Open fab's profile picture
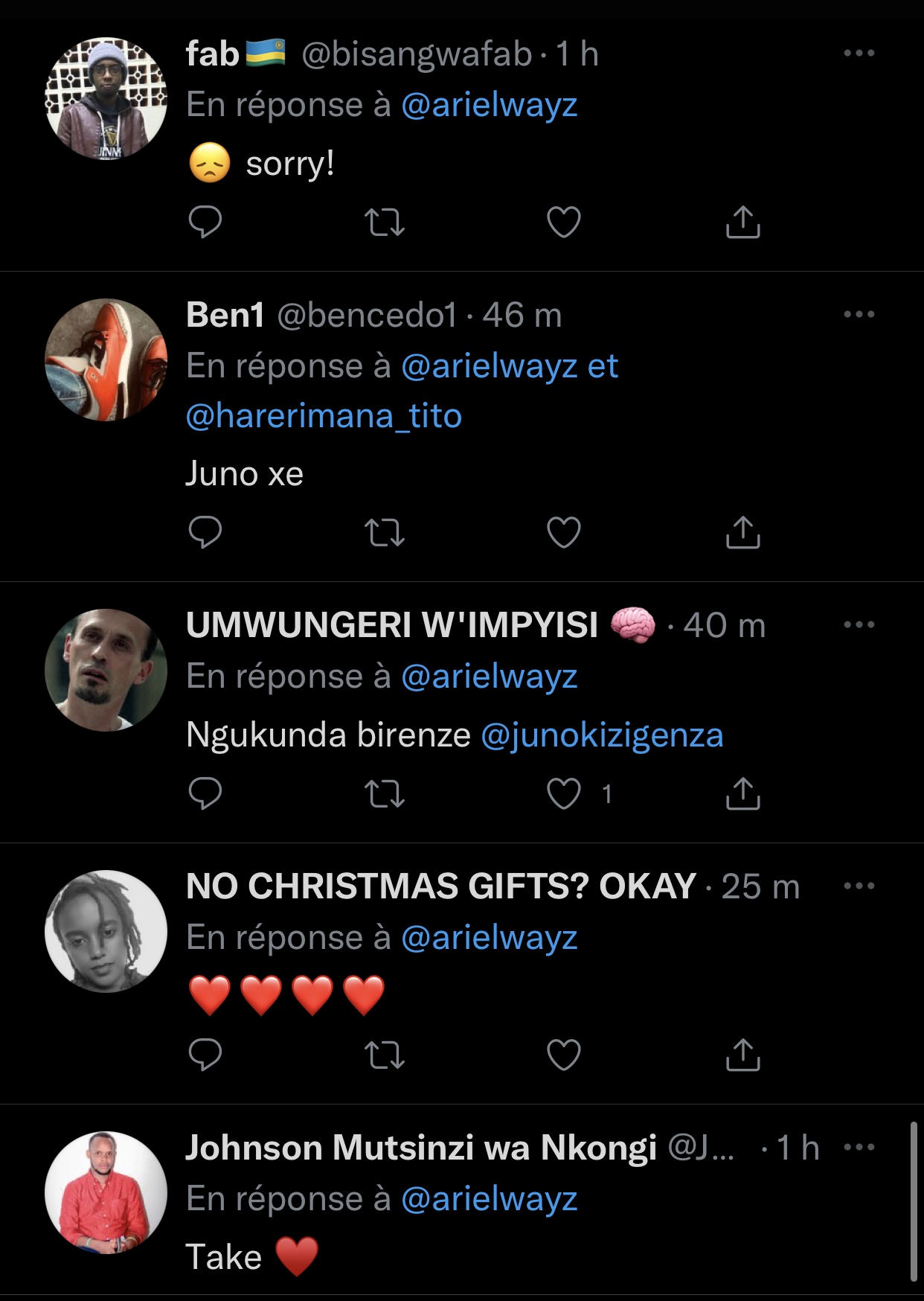This screenshot has height=1301, width=924. (106, 98)
